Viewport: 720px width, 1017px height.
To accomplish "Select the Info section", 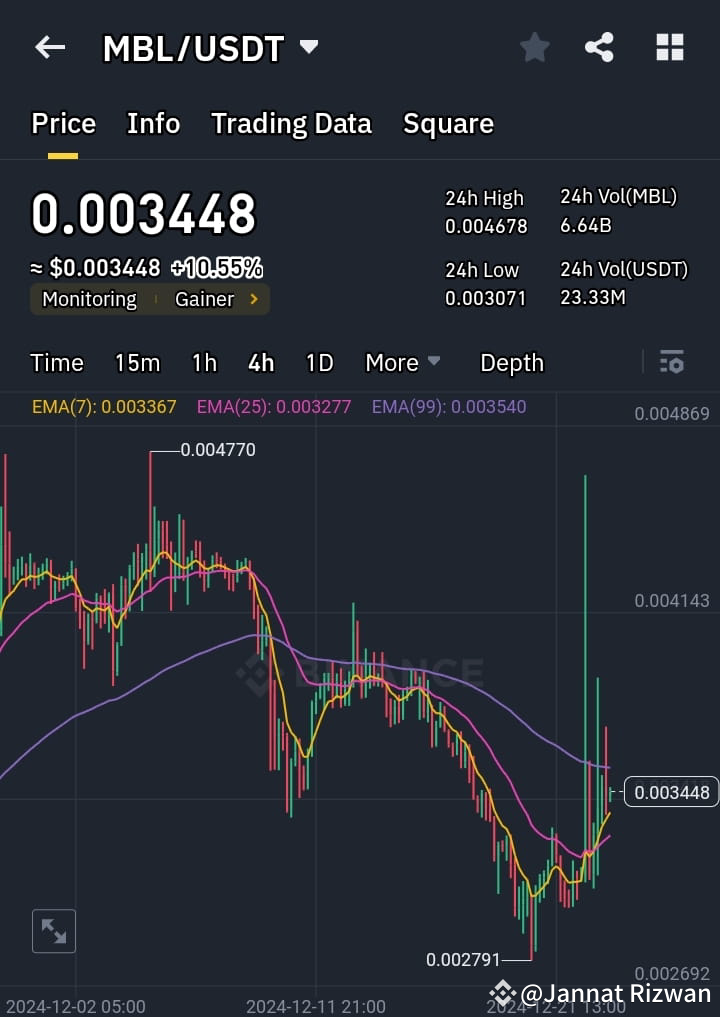I will pos(153,123).
